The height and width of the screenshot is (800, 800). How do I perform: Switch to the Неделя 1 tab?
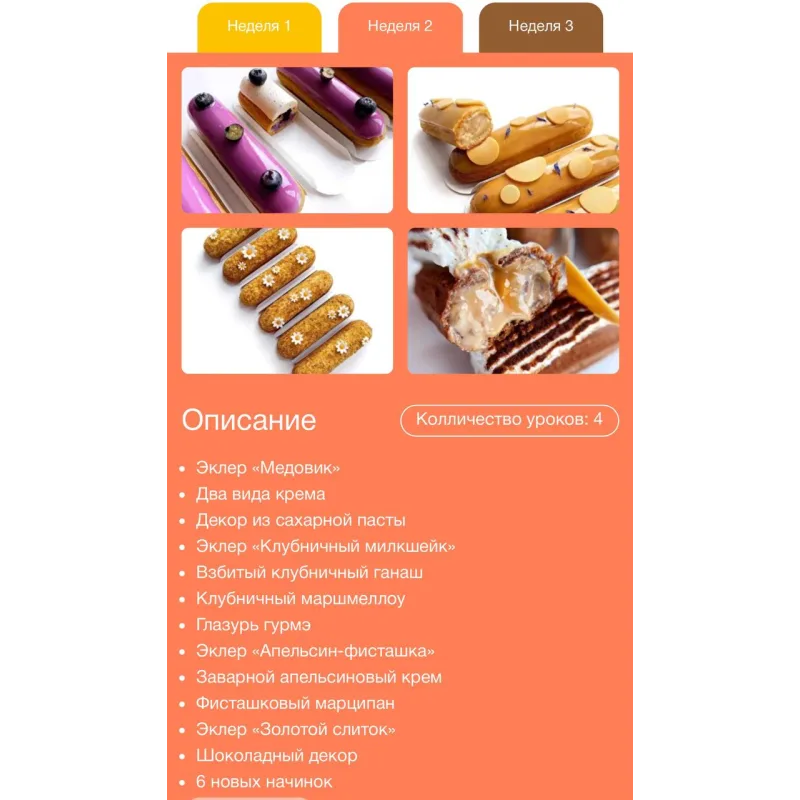(x=259, y=27)
